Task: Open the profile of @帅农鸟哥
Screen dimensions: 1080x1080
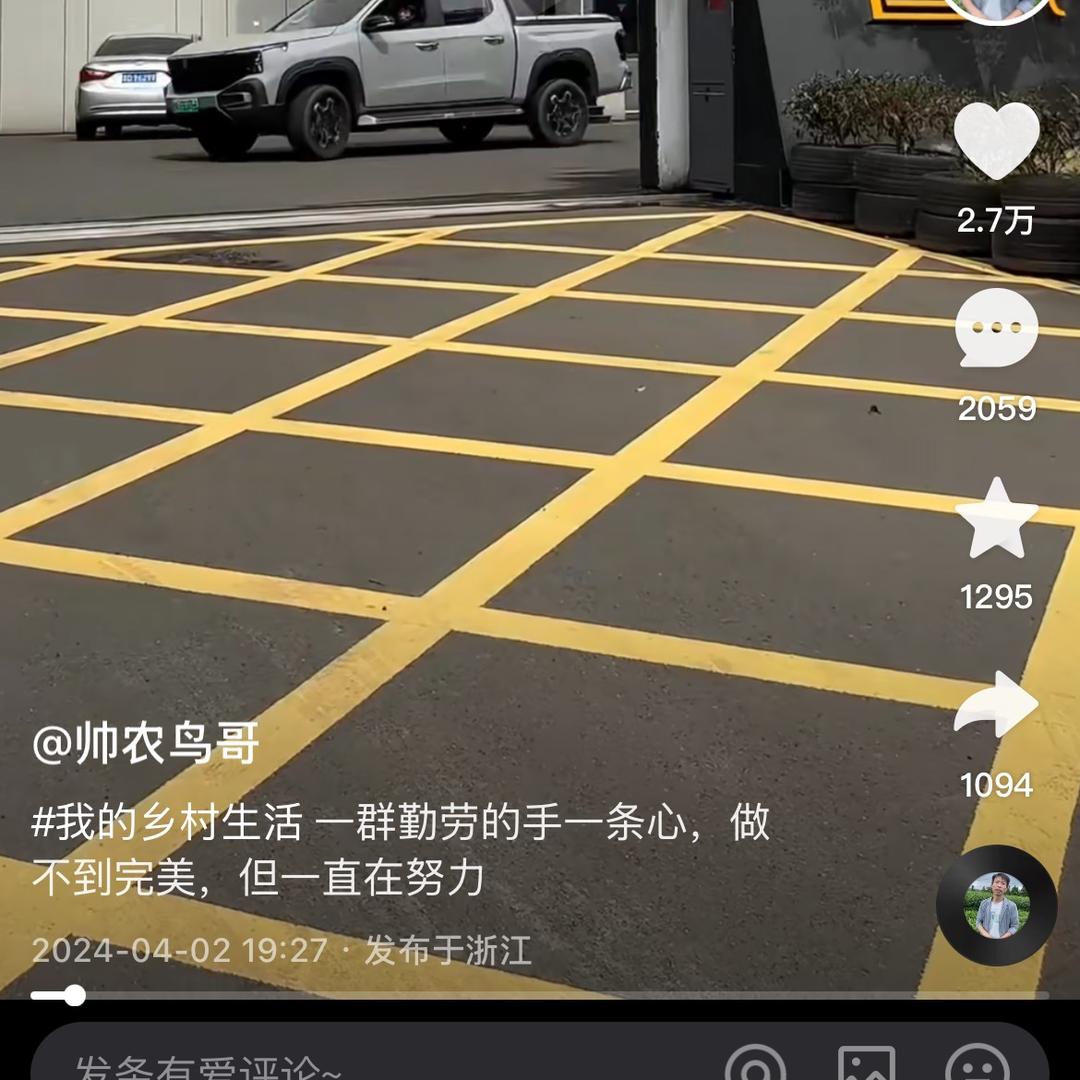Action: [x=146, y=745]
